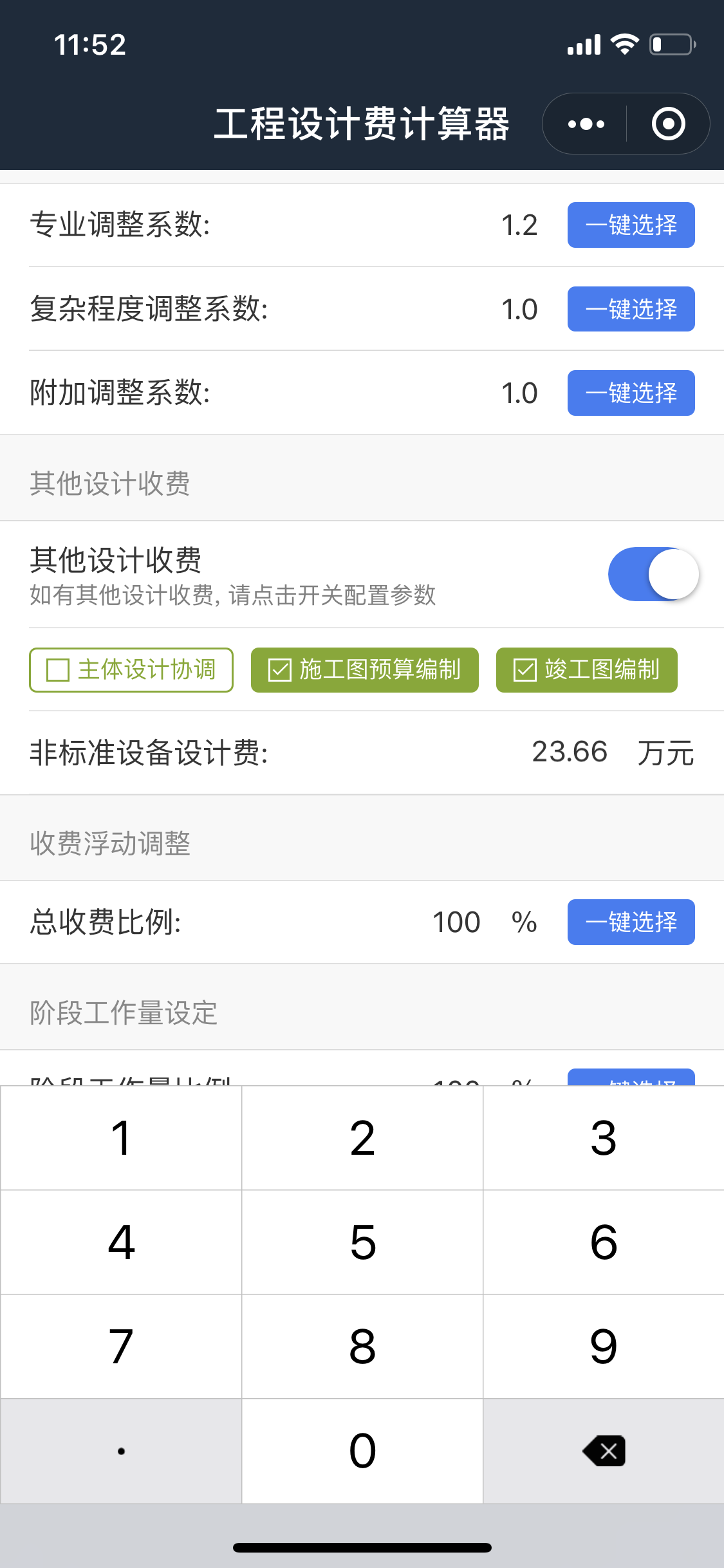724x1568 pixels.
Task: Edit the 专业调整系数 value 1.2
Action: pyautogui.click(x=519, y=225)
